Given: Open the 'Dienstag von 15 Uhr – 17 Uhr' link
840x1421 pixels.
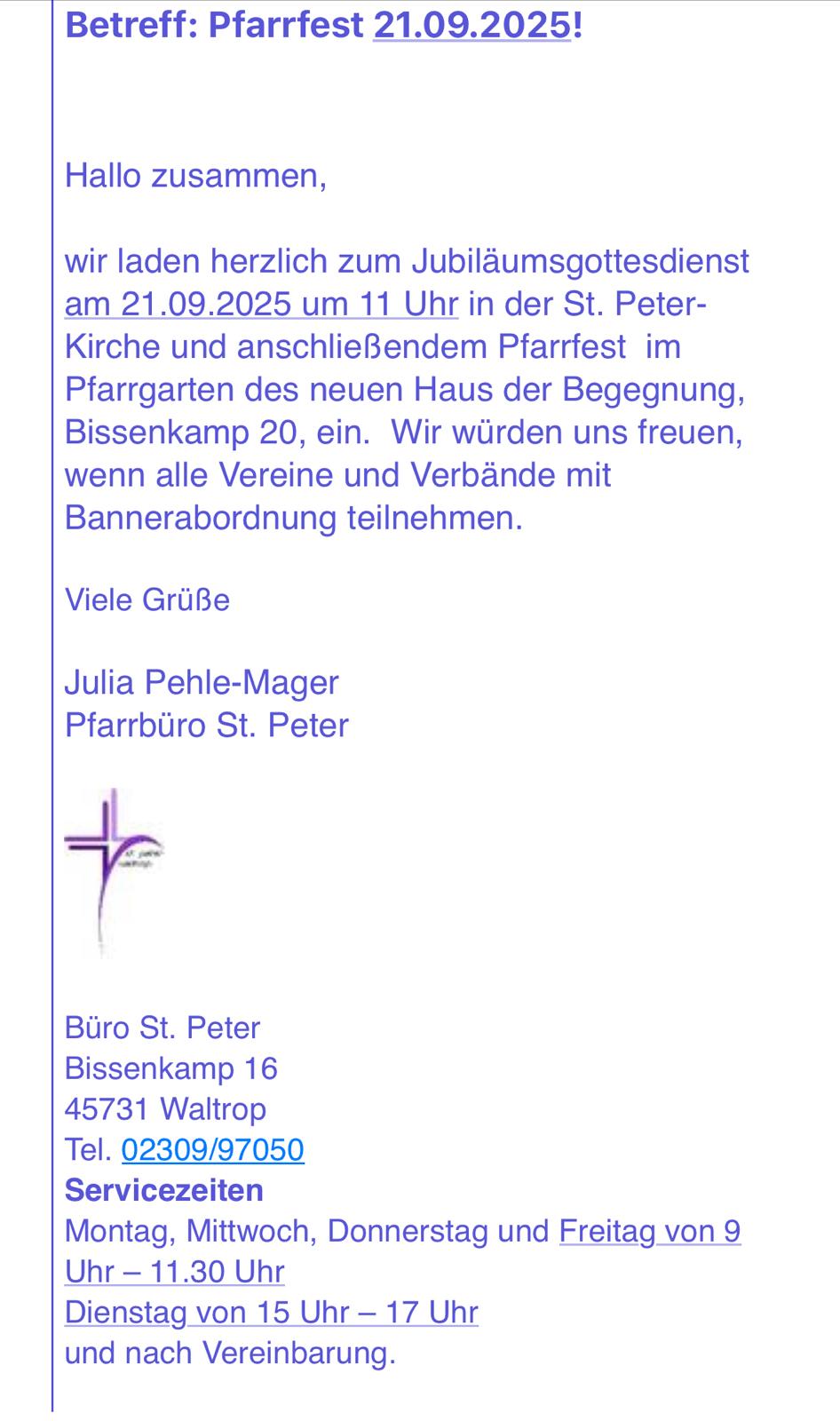Looking at the screenshot, I should coord(272,1312).
